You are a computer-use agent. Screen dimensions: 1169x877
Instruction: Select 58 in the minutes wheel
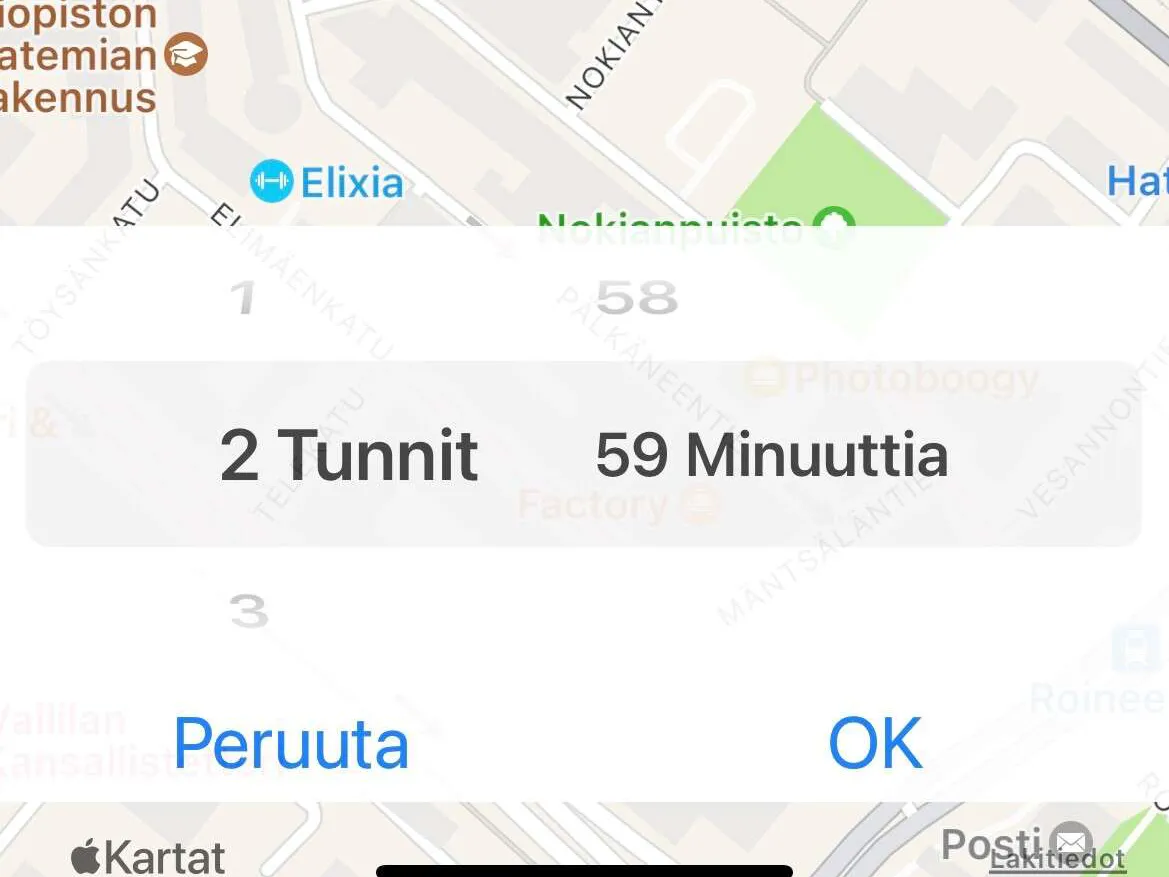[x=637, y=297]
